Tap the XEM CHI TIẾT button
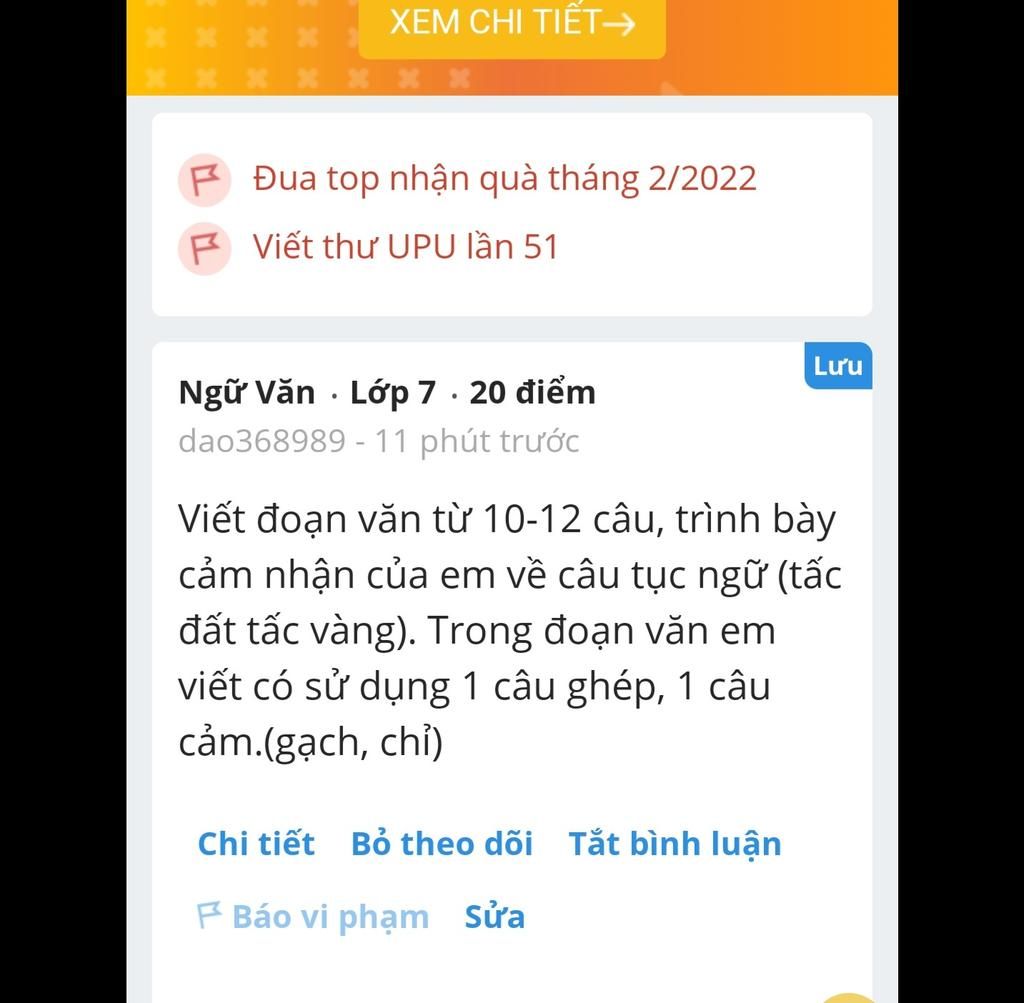 click(512, 24)
